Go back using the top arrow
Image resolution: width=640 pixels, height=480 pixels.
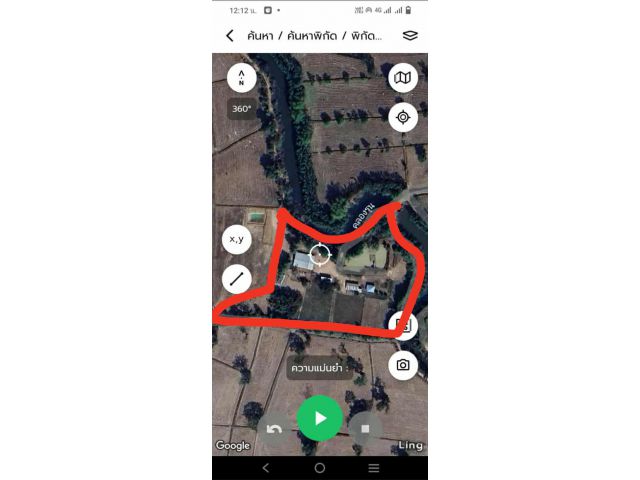[230, 35]
